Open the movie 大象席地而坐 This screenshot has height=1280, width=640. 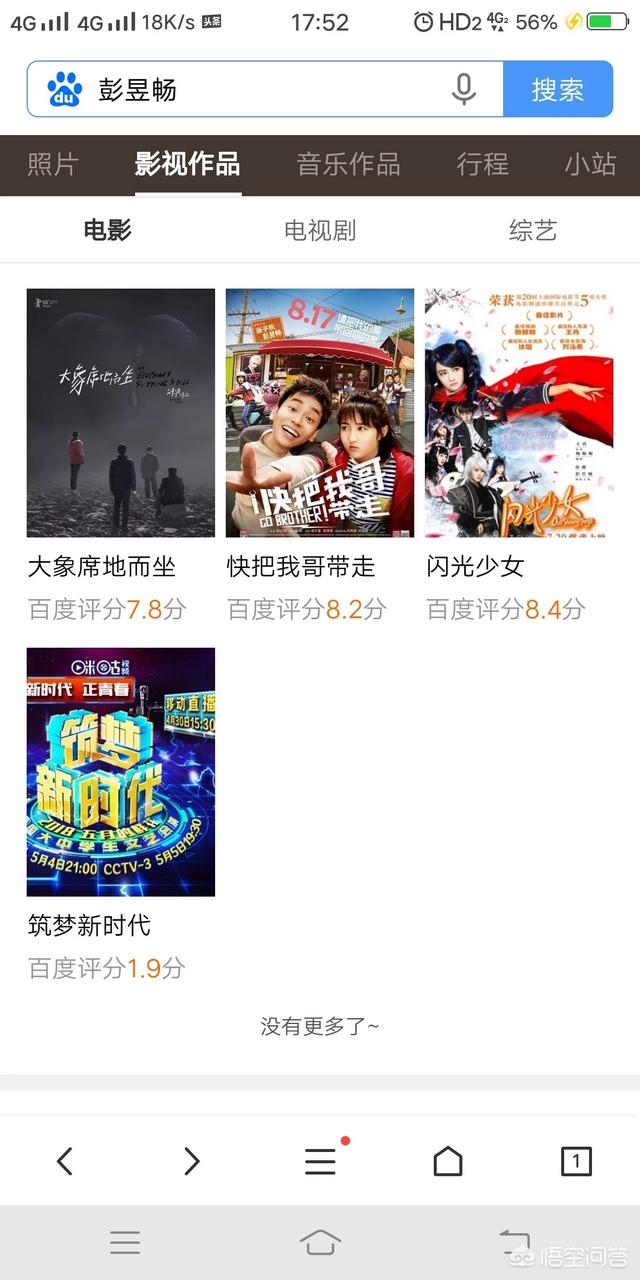point(120,413)
